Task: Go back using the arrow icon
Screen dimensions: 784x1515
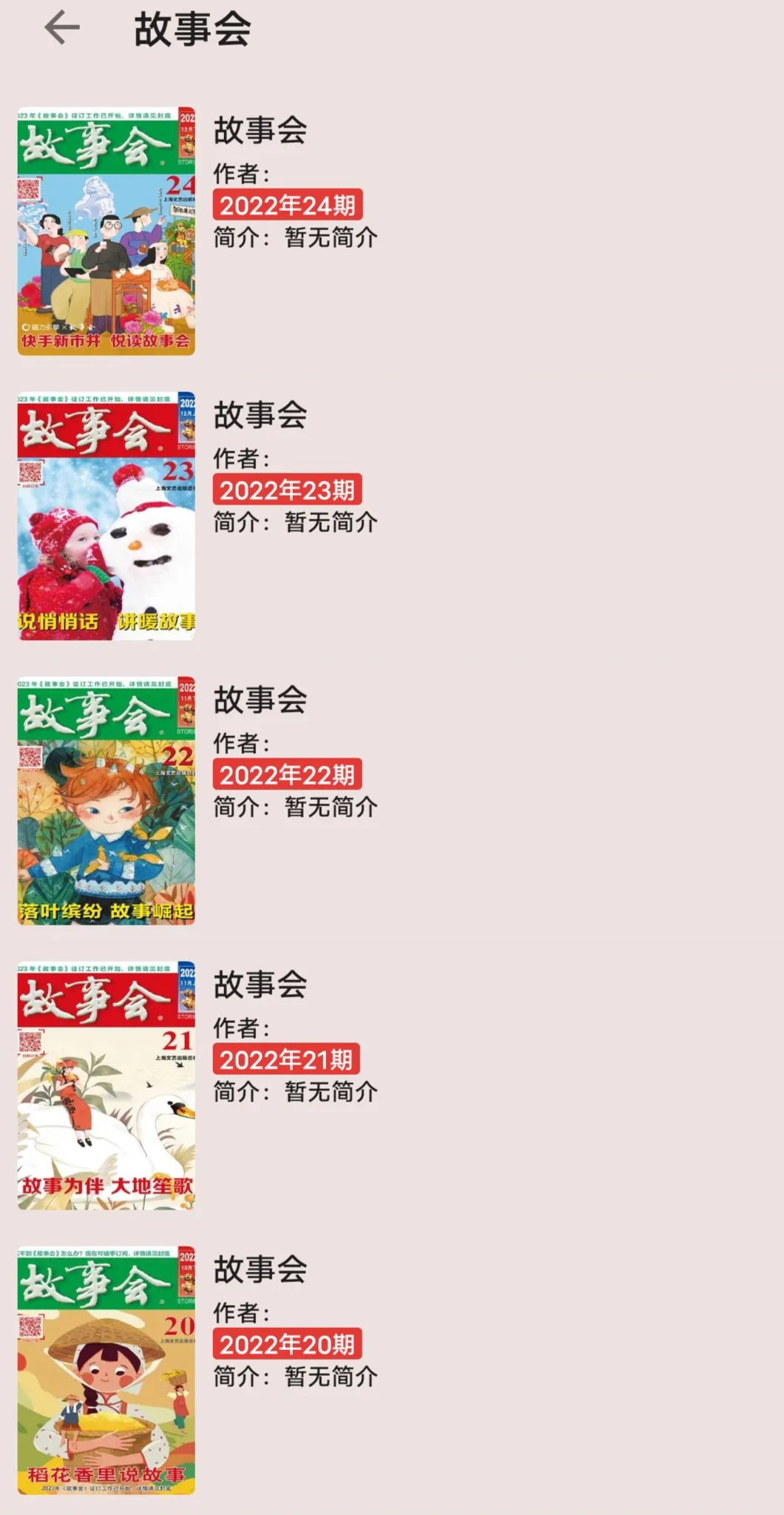Action: pos(62,28)
